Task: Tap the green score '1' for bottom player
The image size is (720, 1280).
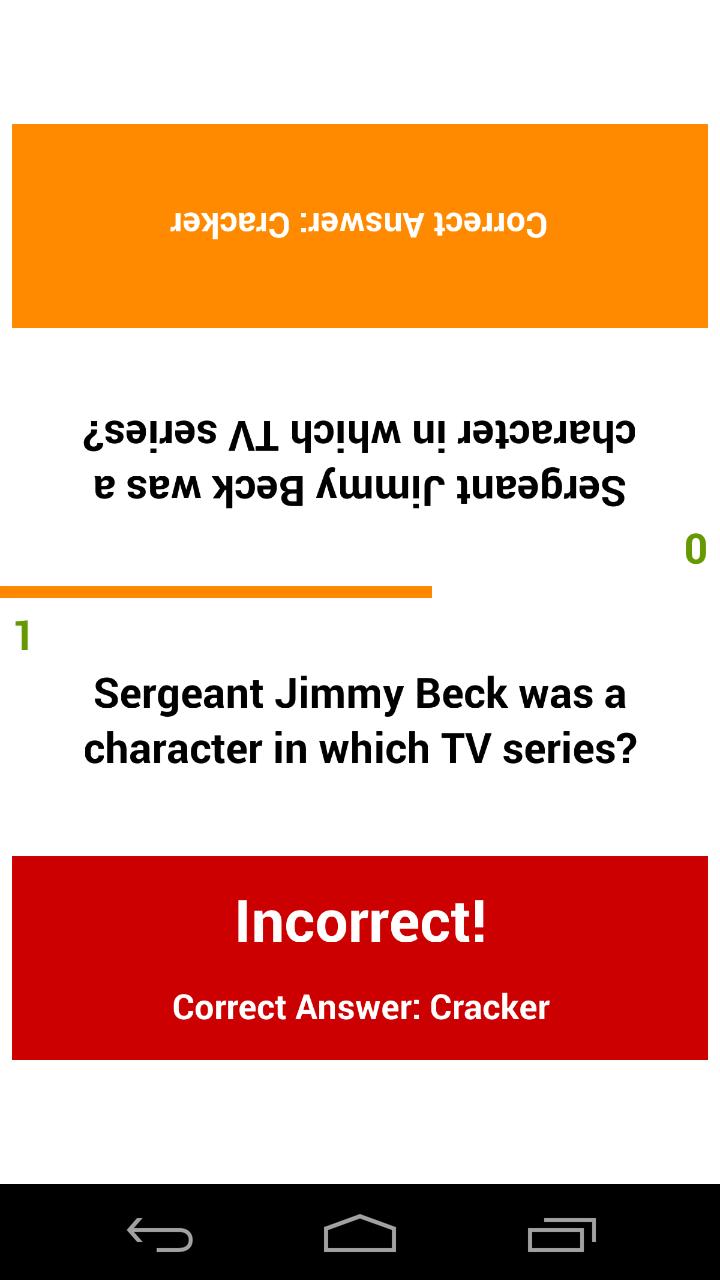Action: pos(21,632)
